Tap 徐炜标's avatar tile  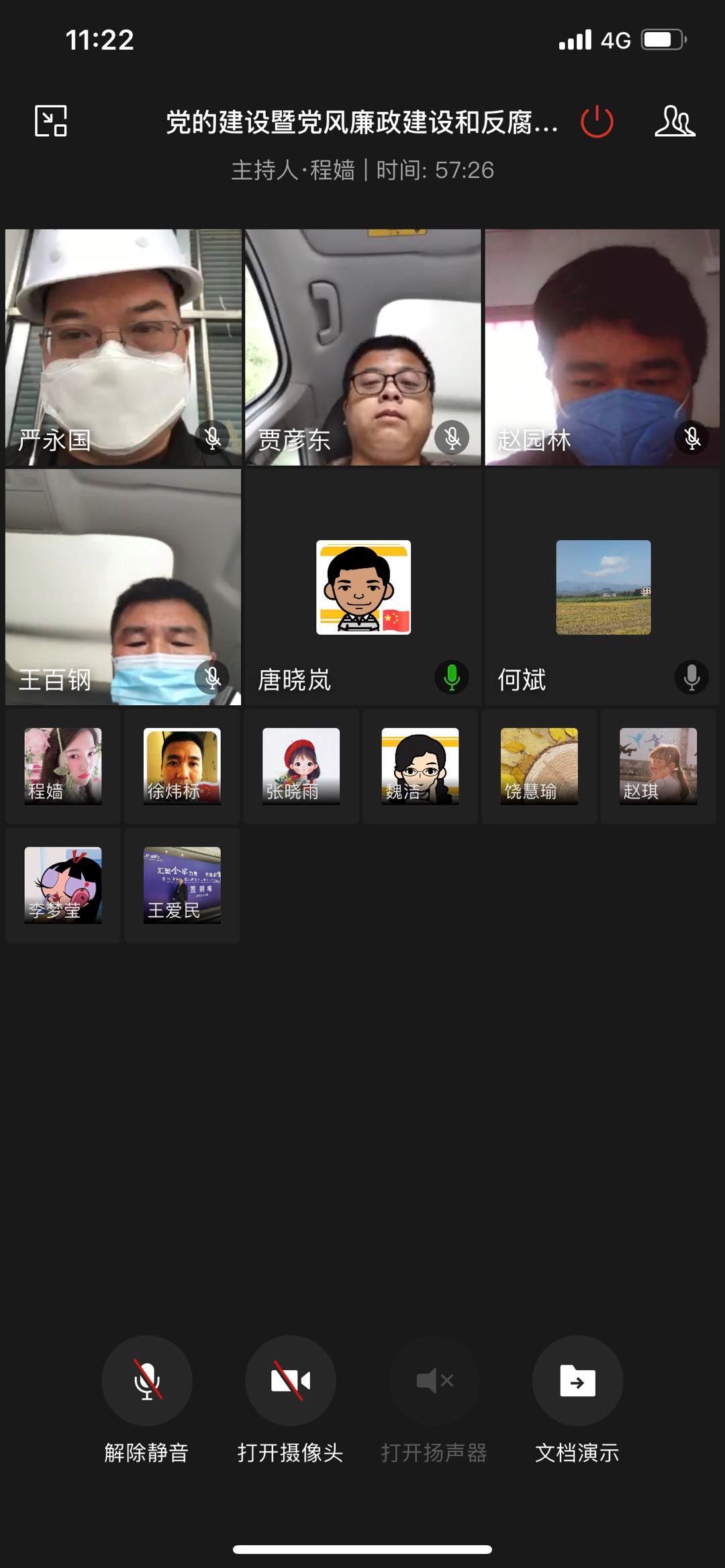tap(182, 766)
